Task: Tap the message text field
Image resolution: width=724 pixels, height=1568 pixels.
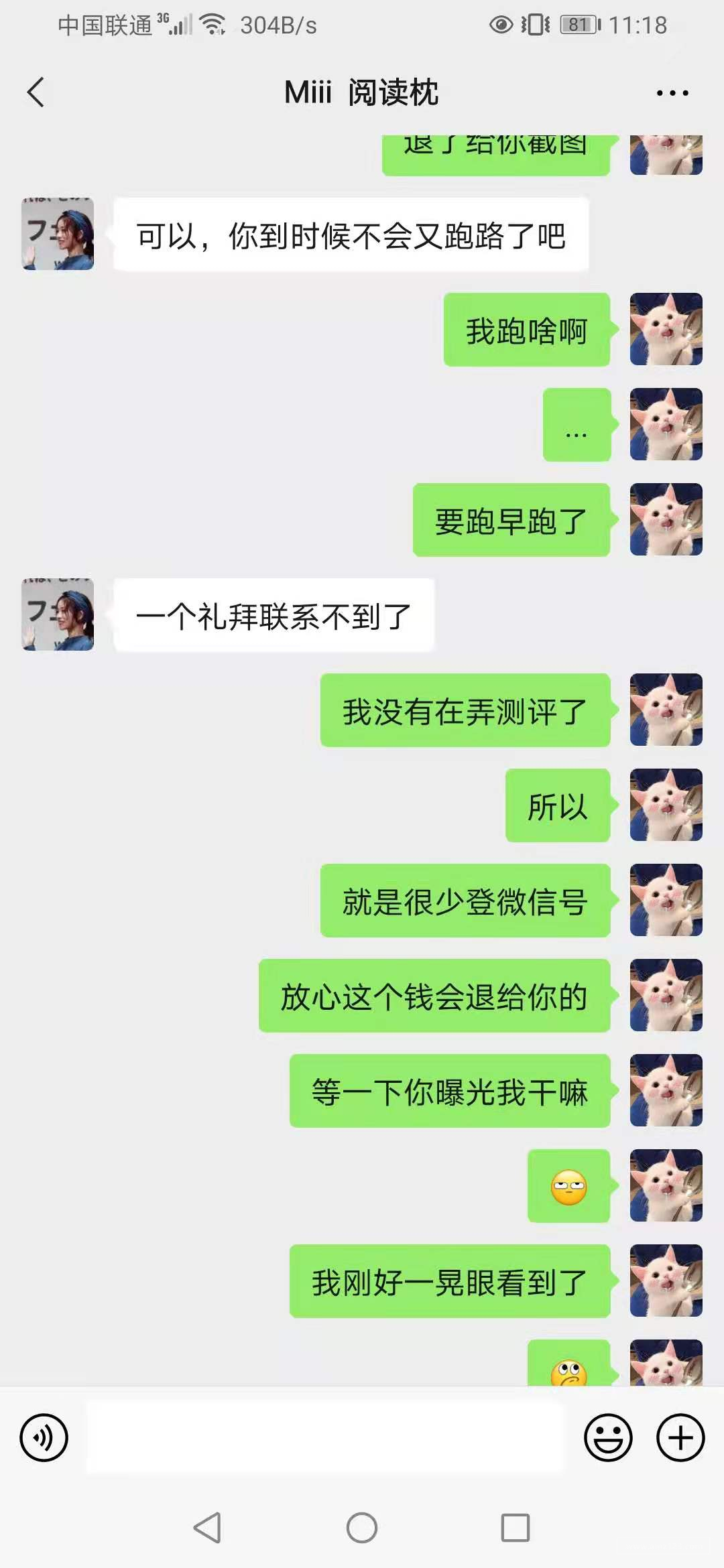Action: click(x=326, y=1437)
